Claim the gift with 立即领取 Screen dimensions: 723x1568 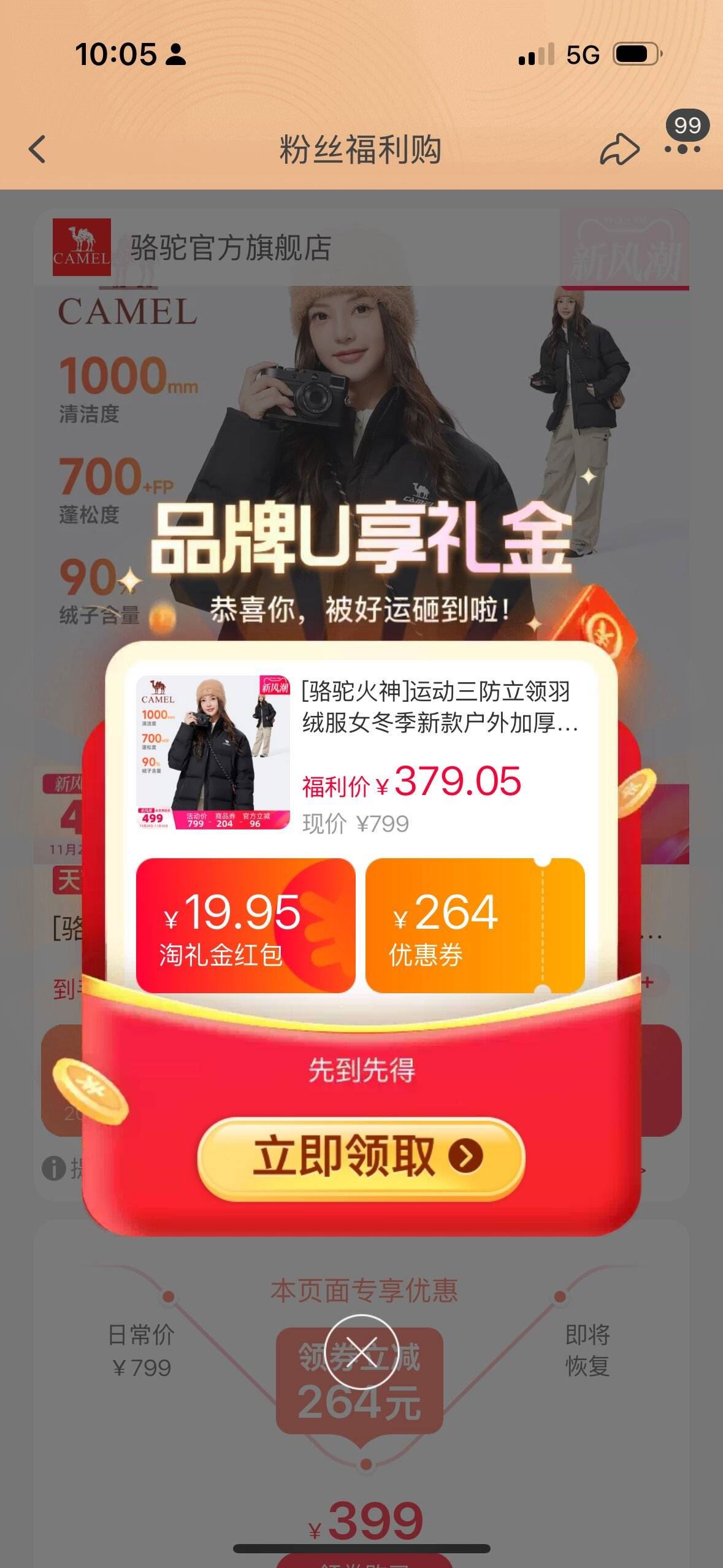pos(361,1156)
